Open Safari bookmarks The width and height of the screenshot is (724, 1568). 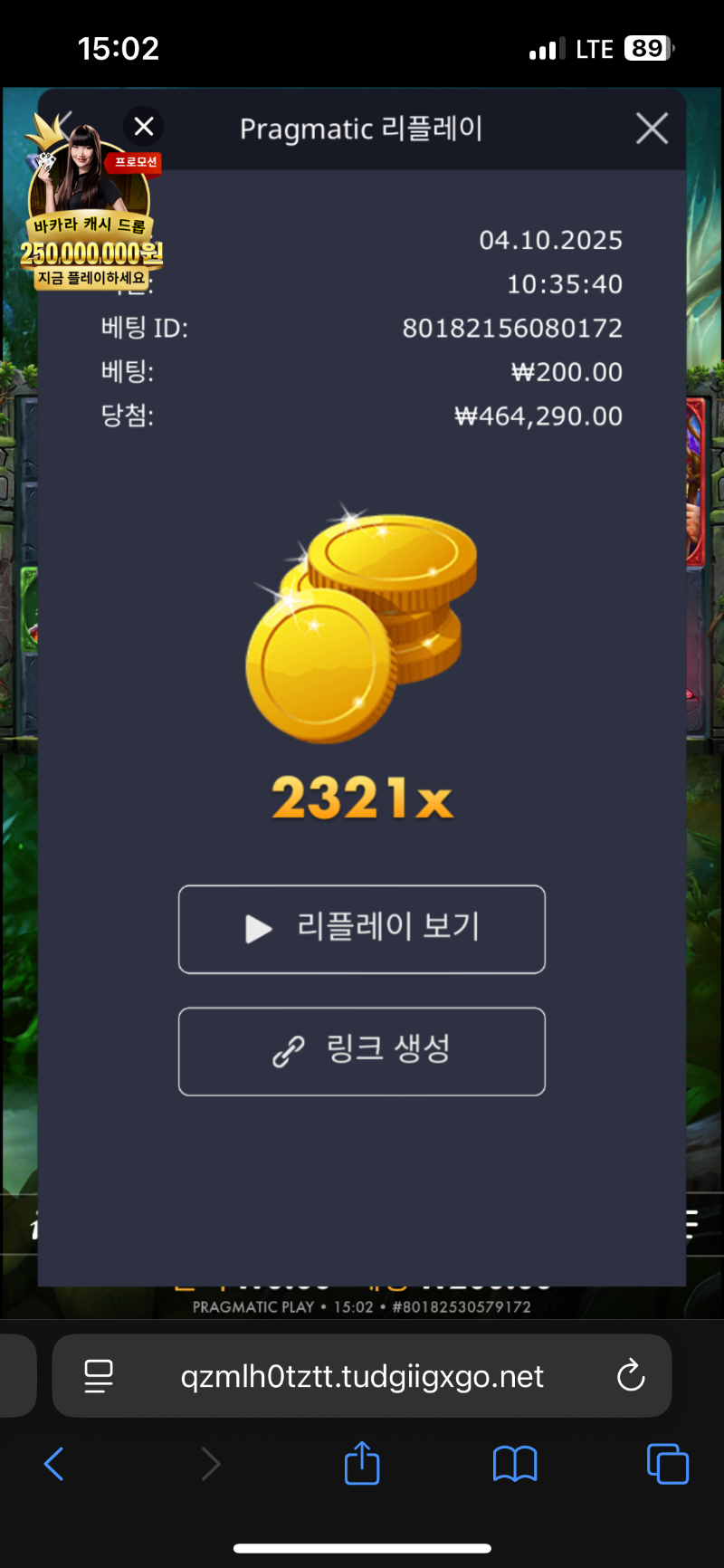tap(515, 1463)
